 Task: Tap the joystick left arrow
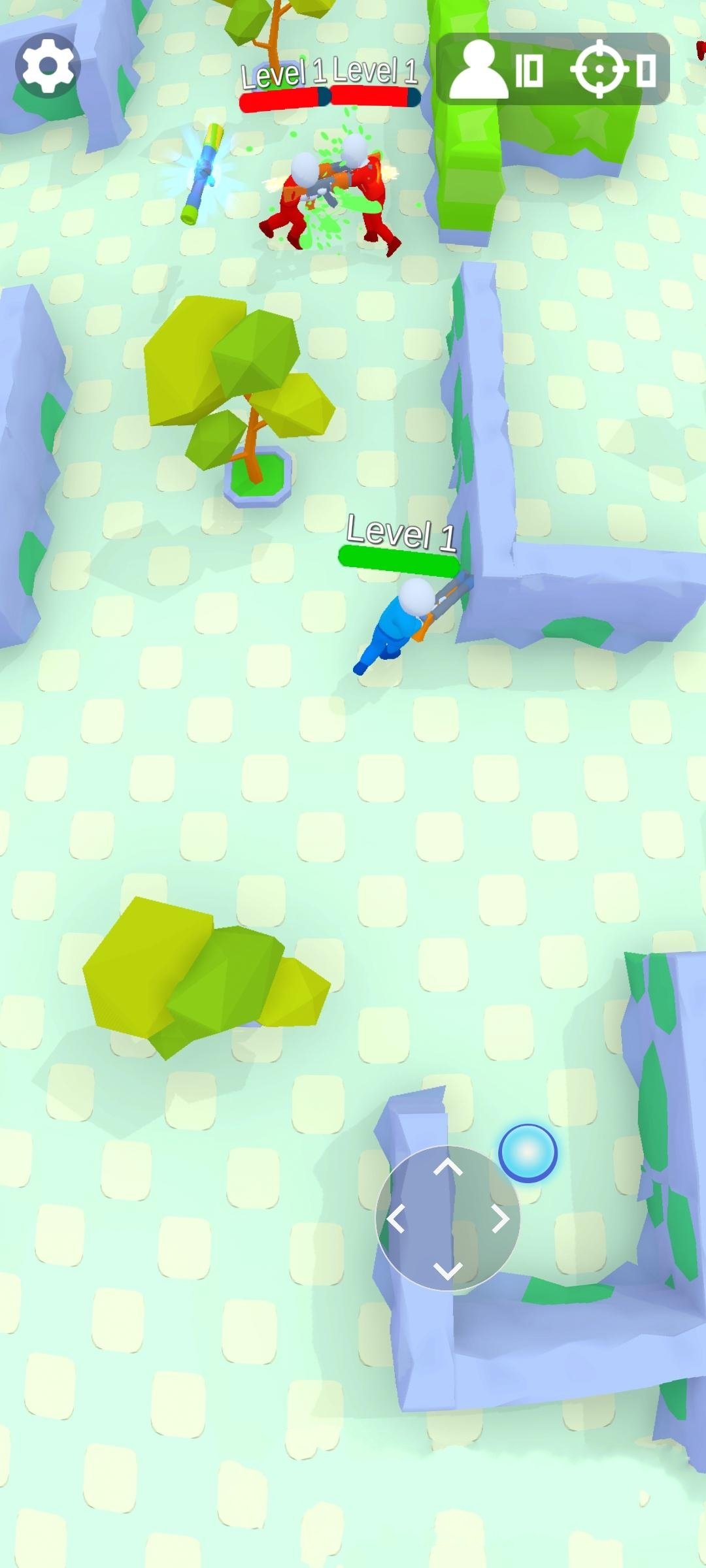pos(396,1219)
